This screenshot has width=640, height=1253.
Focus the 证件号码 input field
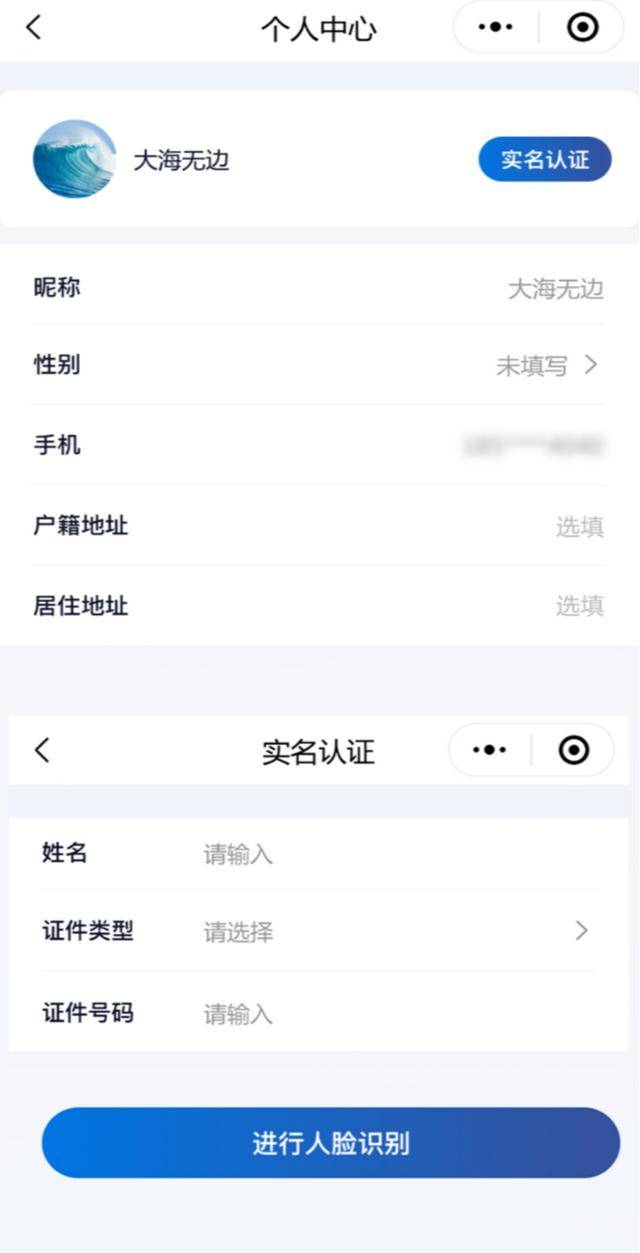point(390,1014)
